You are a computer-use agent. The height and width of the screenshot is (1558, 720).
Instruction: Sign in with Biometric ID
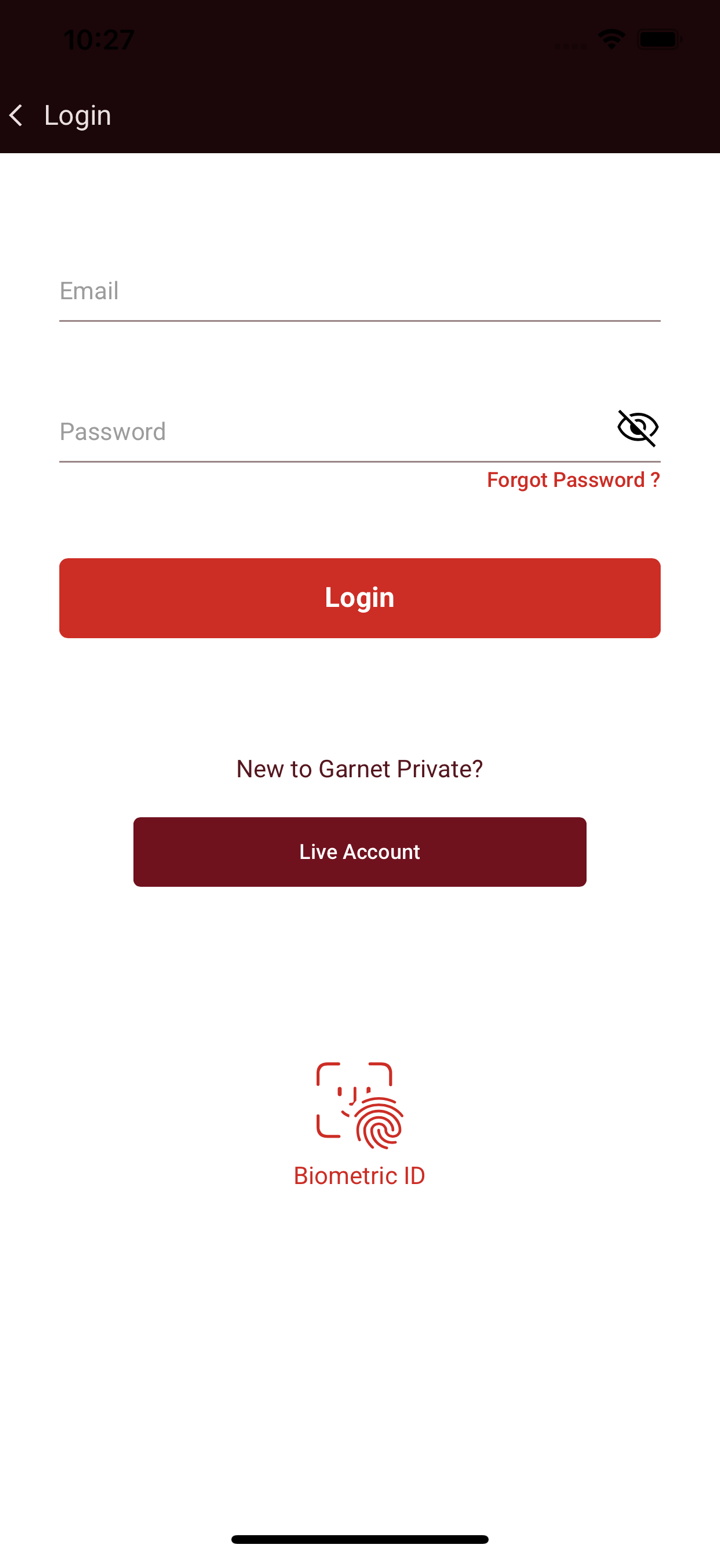click(359, 1122)
